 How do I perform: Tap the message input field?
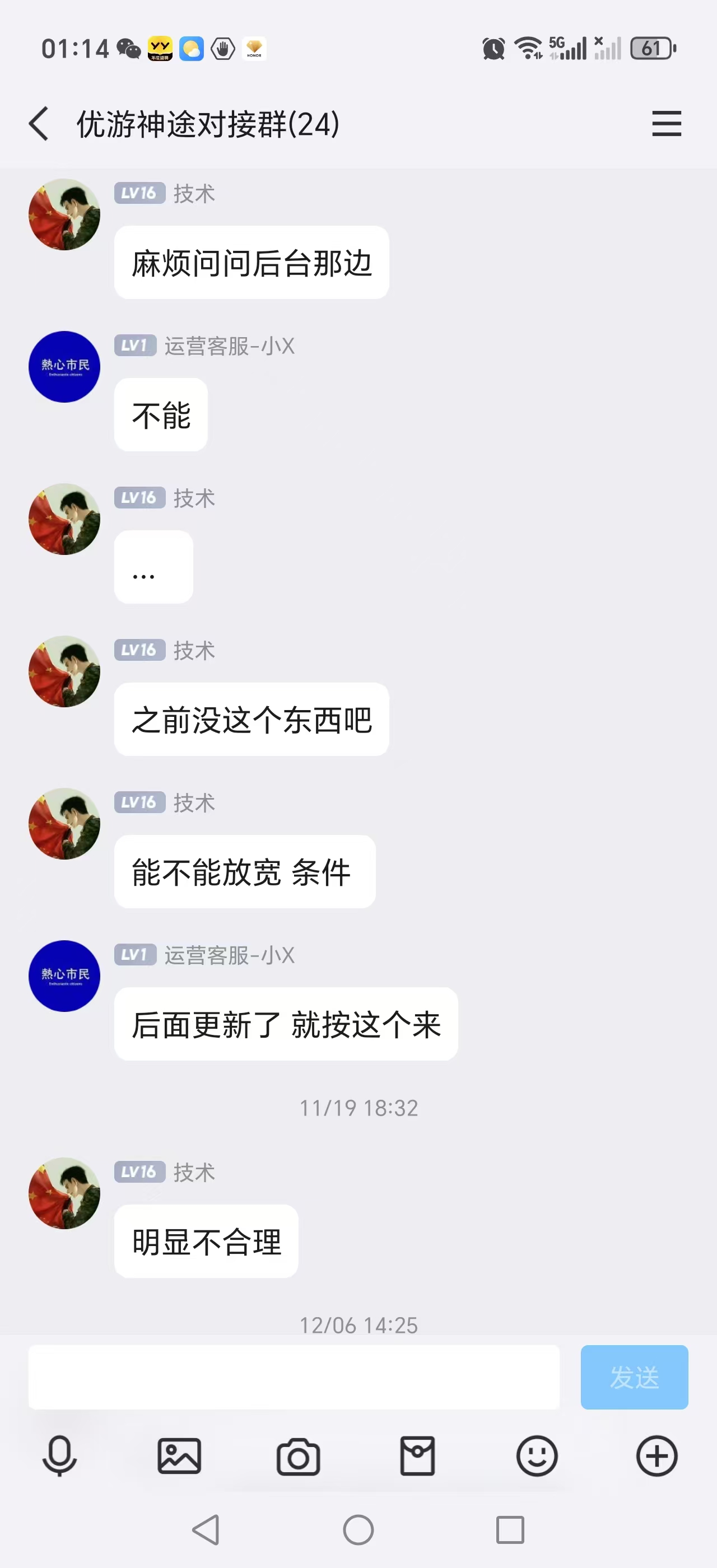tap(294, 1377)
